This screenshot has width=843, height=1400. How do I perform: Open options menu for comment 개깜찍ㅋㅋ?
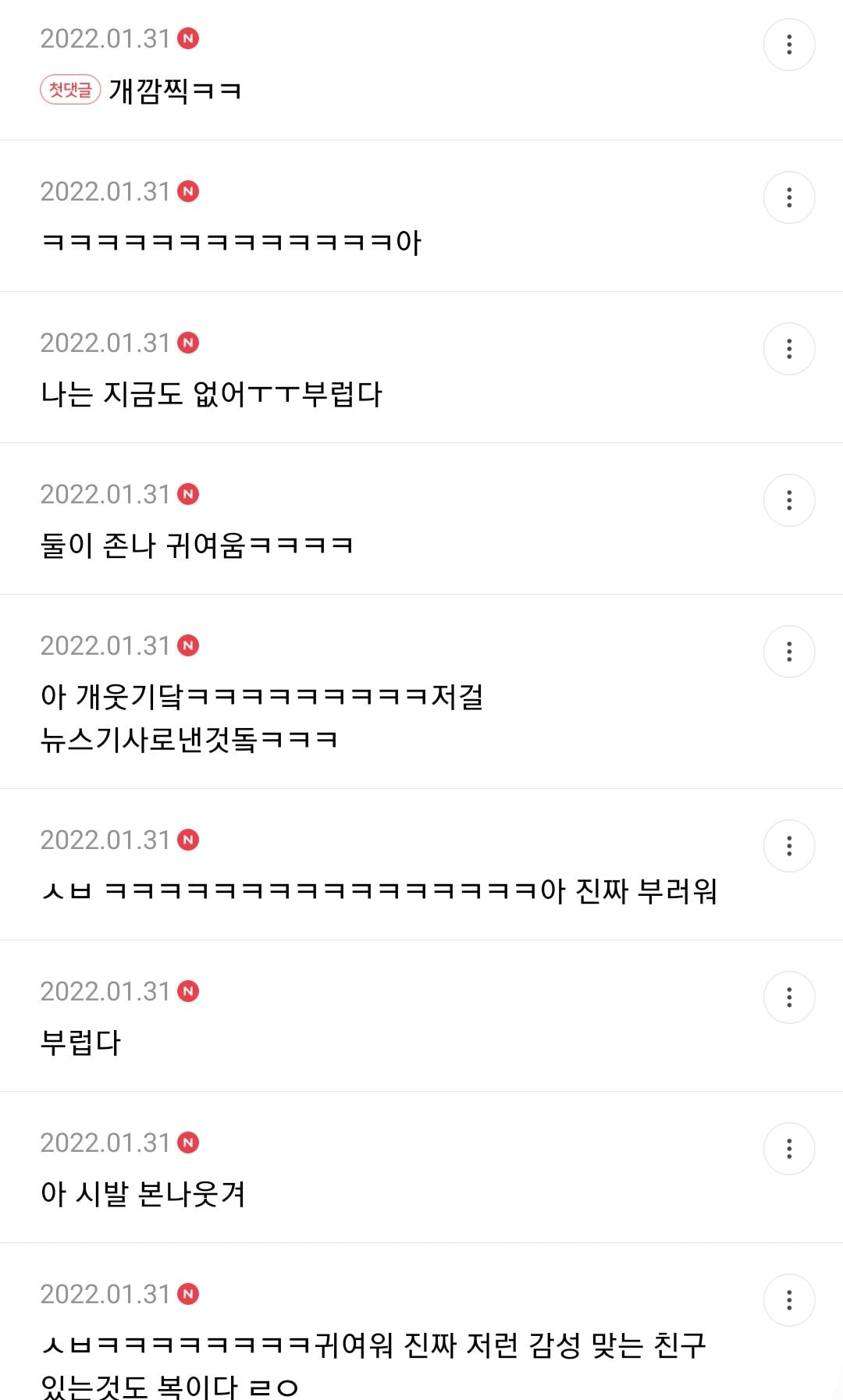[x=788, y=45]
